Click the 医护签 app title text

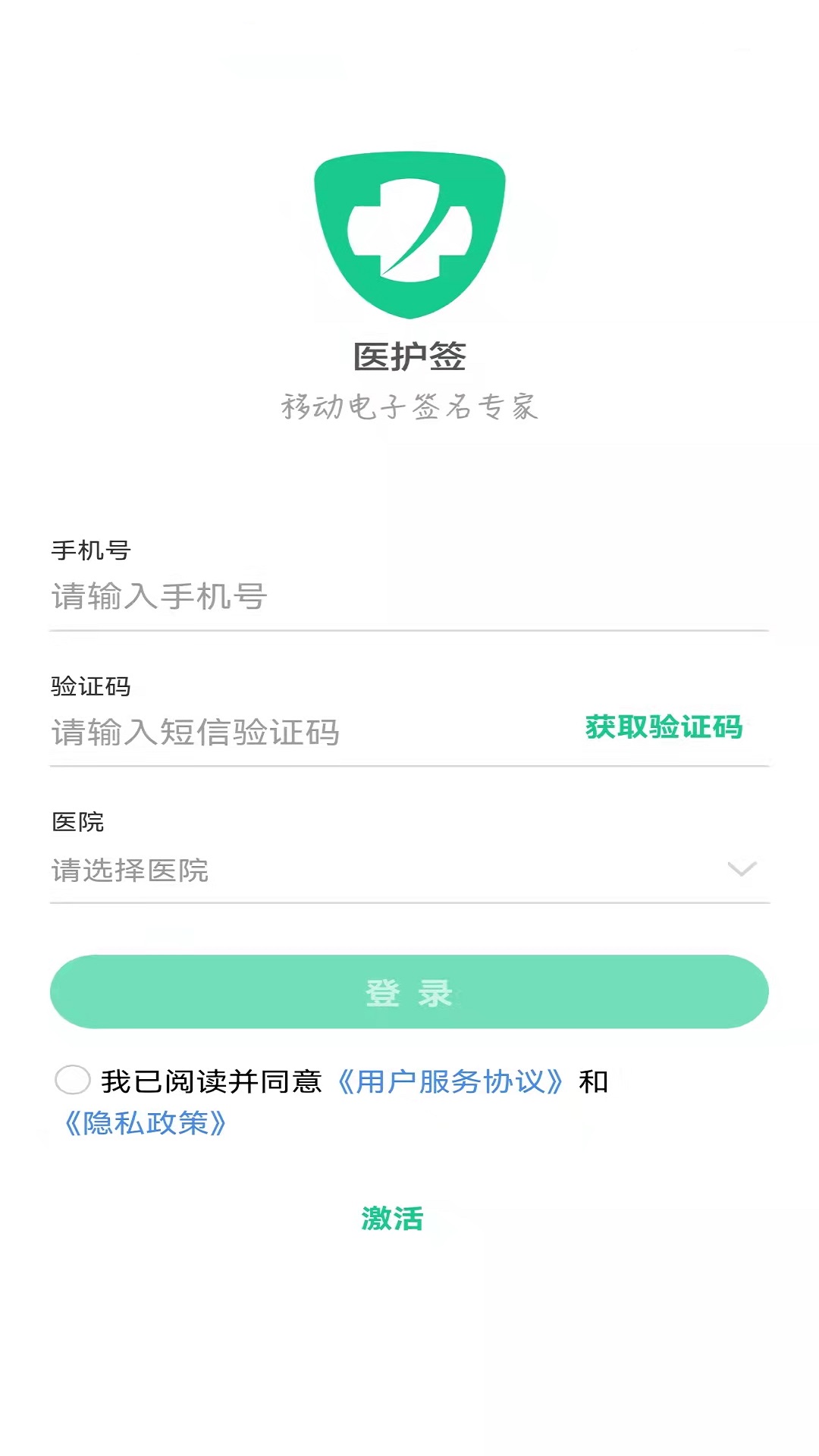(409, 355)
